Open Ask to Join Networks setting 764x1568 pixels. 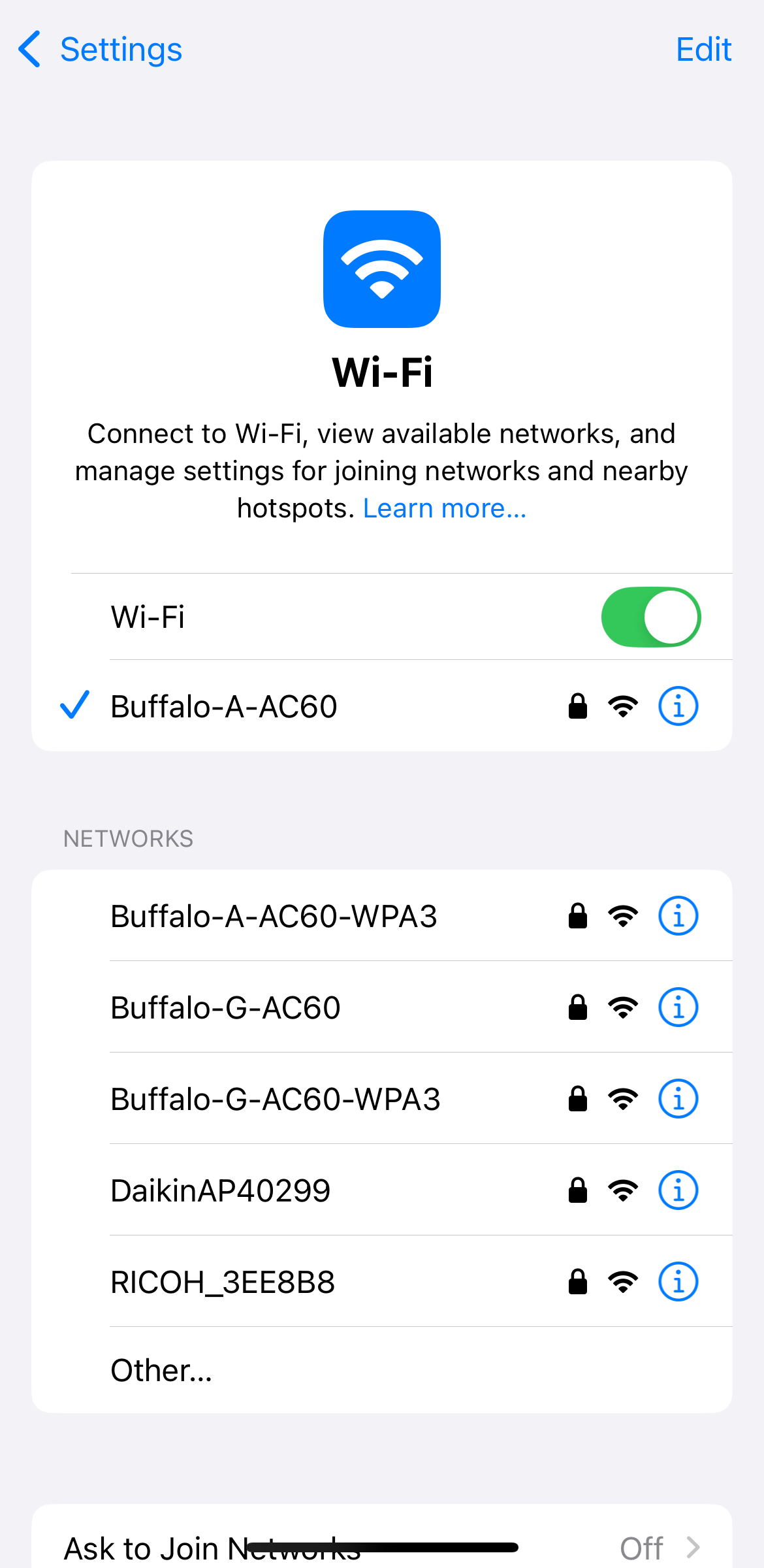(381, 1546)
